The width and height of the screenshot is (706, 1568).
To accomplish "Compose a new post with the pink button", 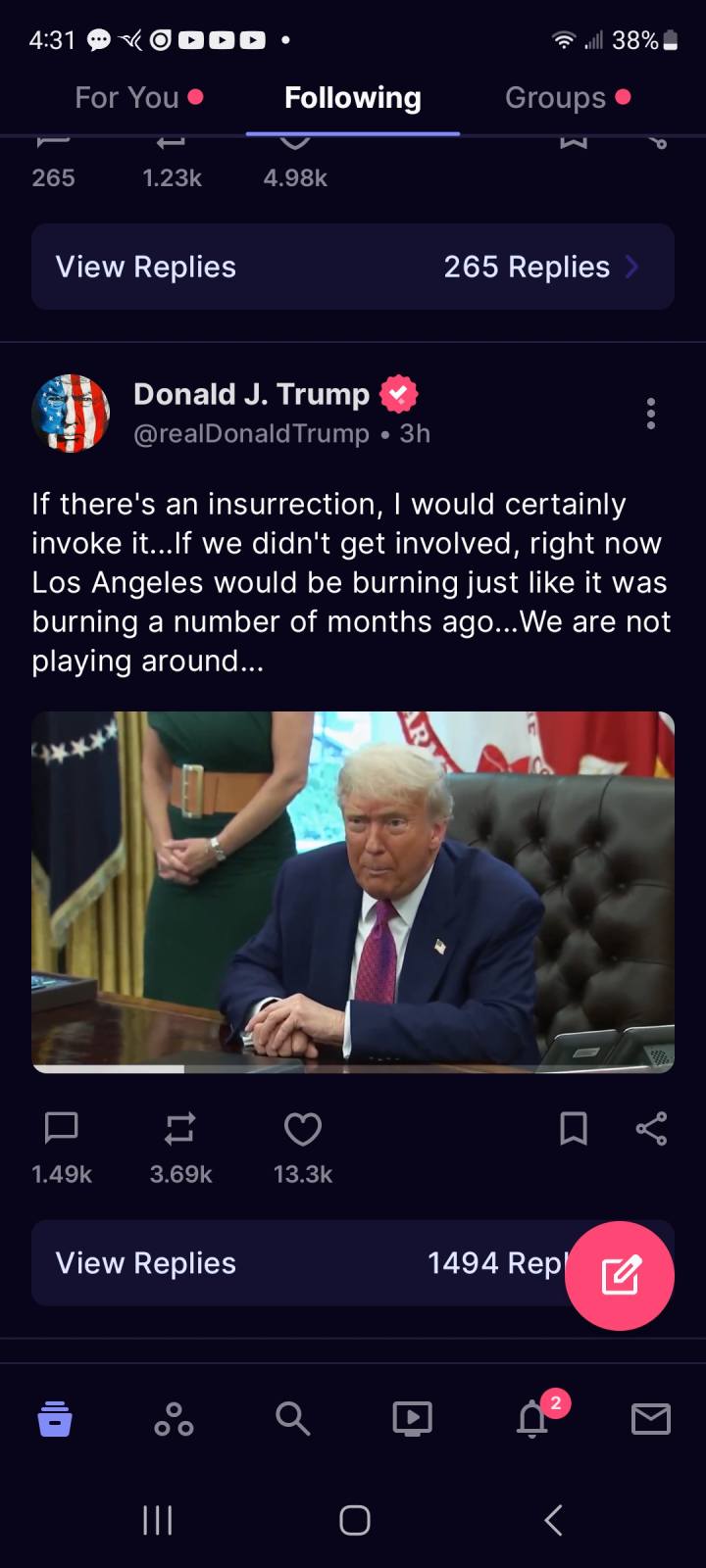I will tap(620, 1276).
